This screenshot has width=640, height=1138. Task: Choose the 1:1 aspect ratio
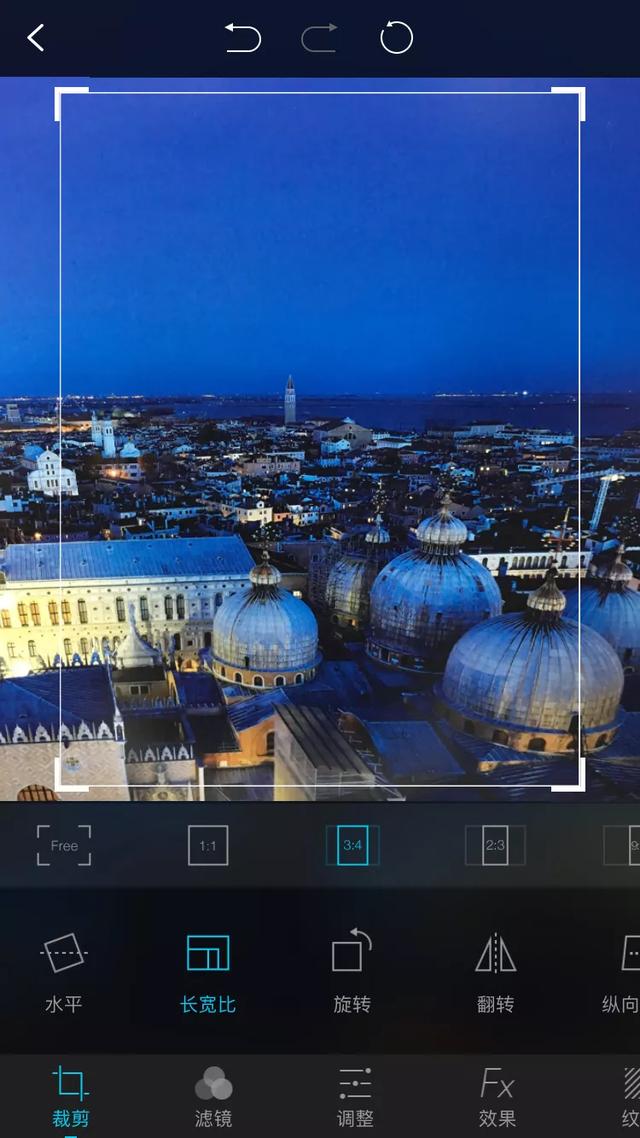click(x=208, y=846)
